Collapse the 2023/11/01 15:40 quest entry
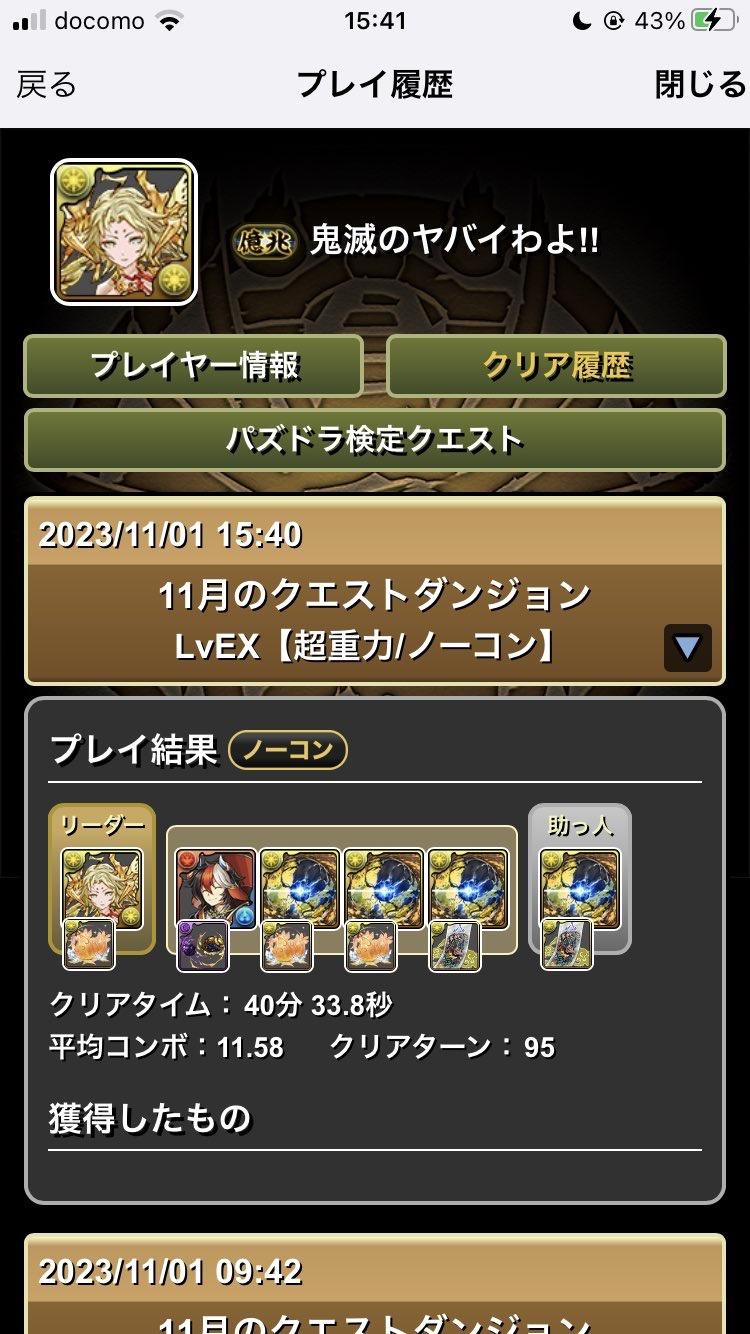Viewport: 750px width, 1334px height. (687, 648)
